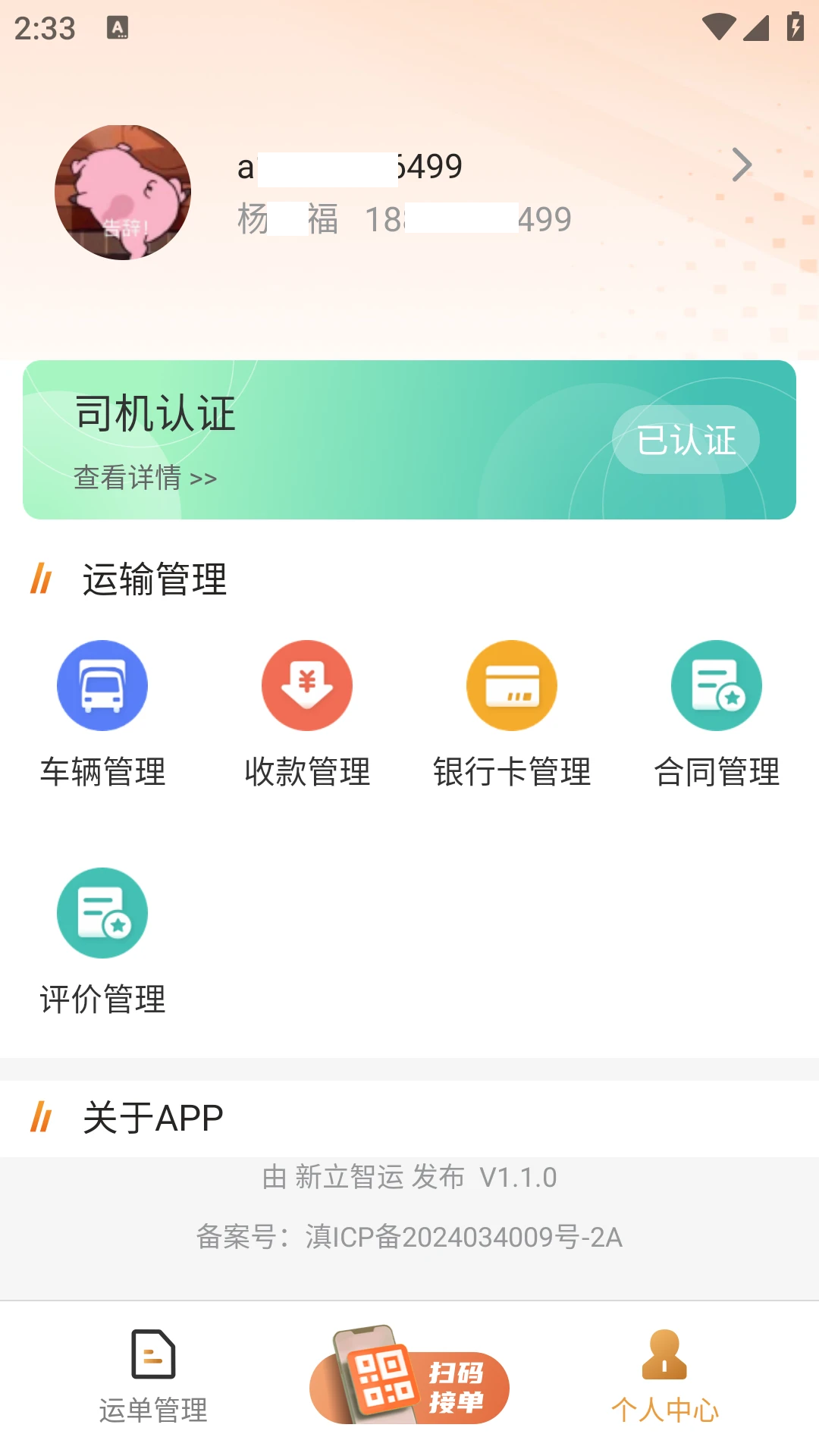Image resolution: width=819 pixels, height=1456 pixels.
Task: Tap the version text V1.1.0
Action: [x=519, y=1178]
